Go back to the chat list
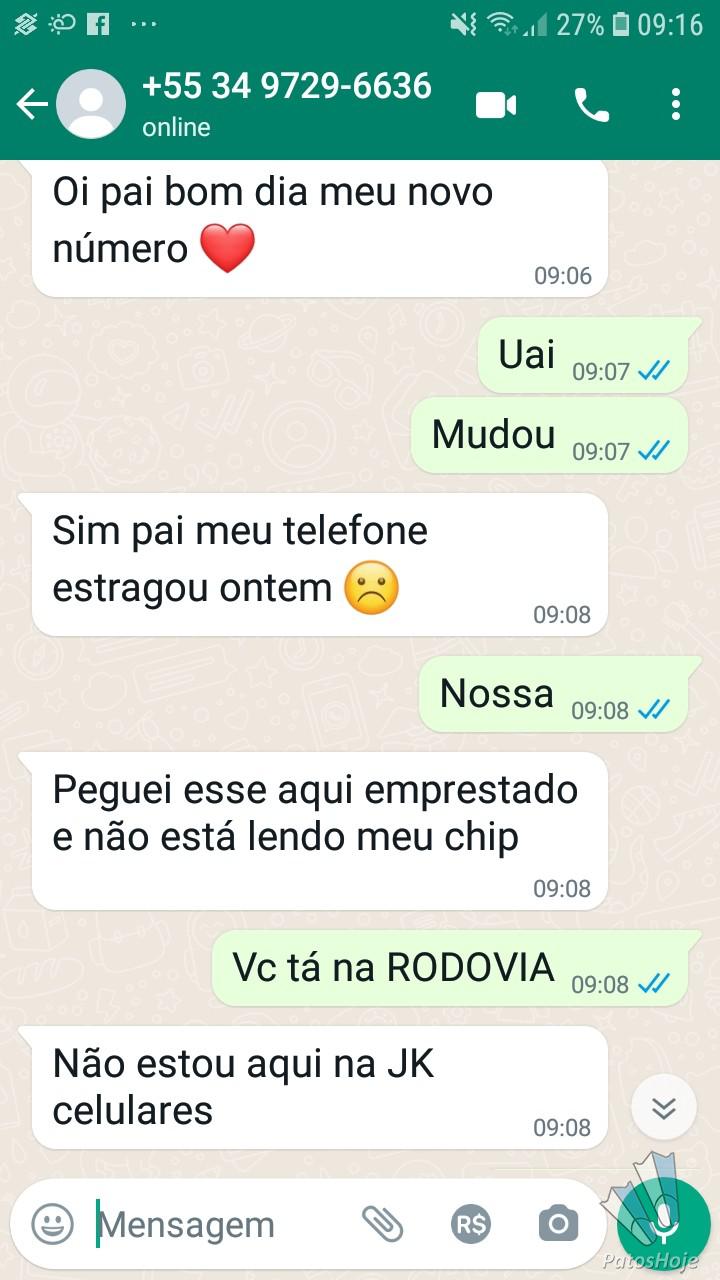The width and height of the screenshot is (720, 1280). 32,104
